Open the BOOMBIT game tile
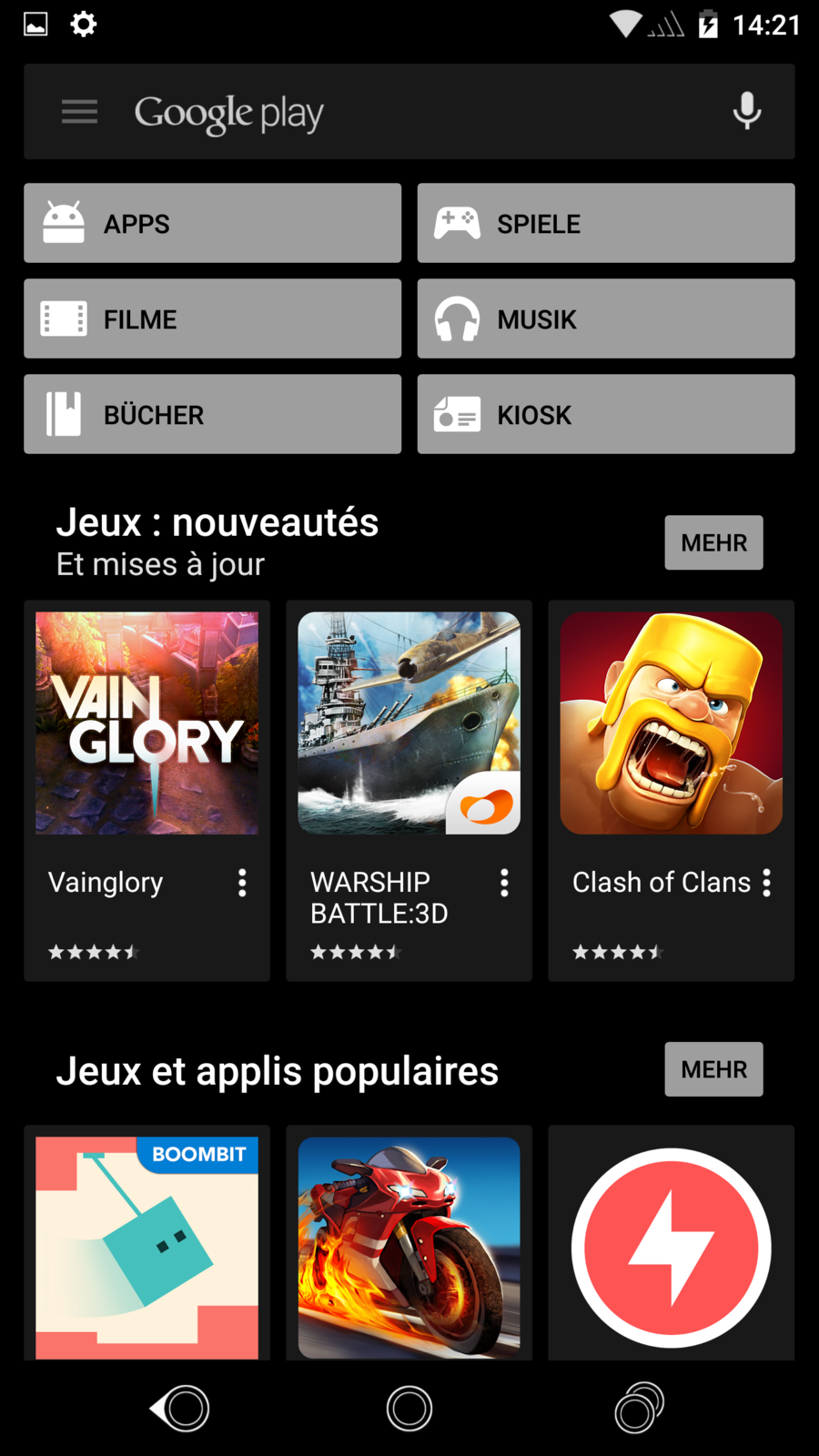819x1456 pixels. [x=147, y=1248]
